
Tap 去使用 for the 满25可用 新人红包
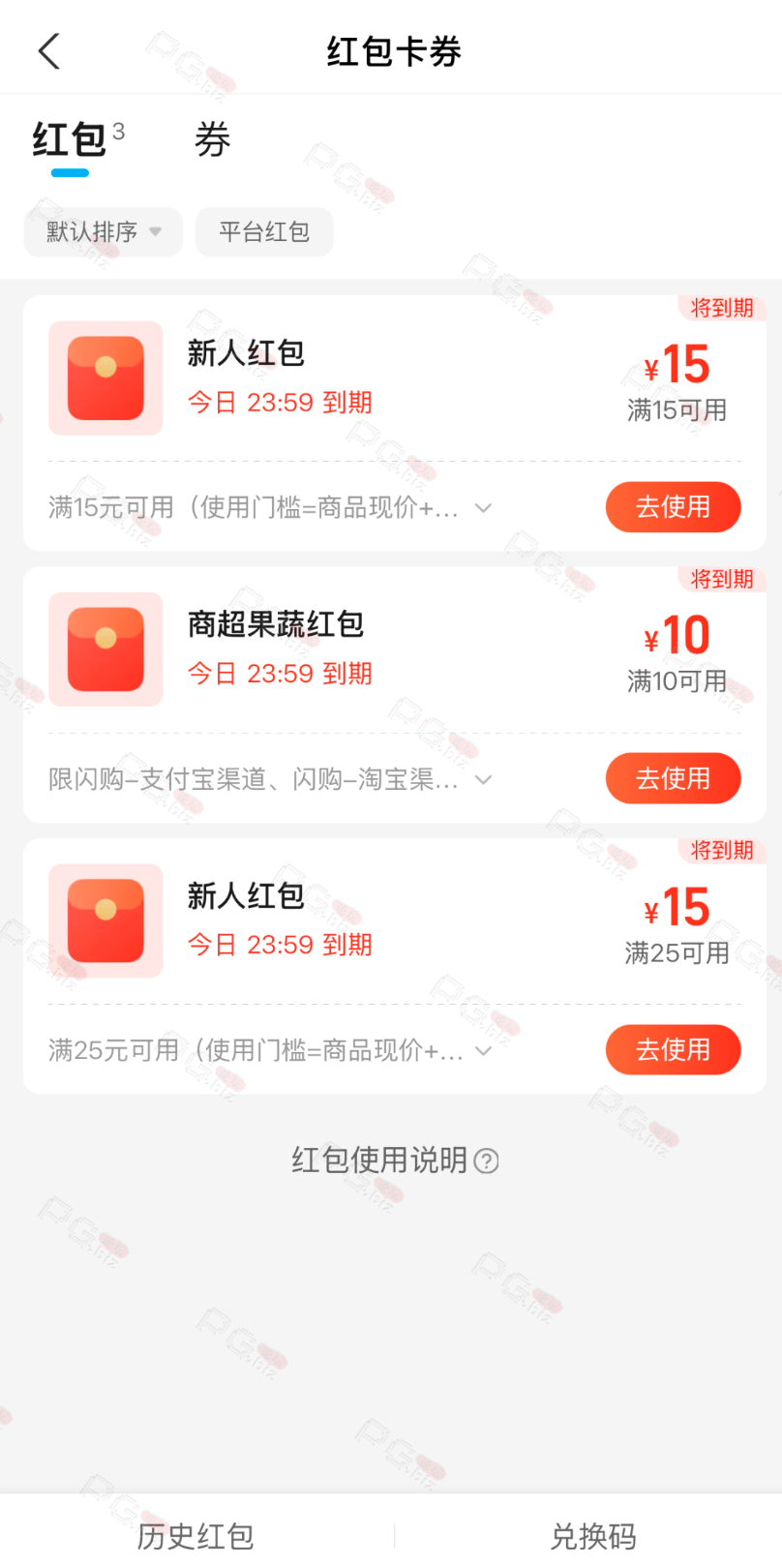673,1049
